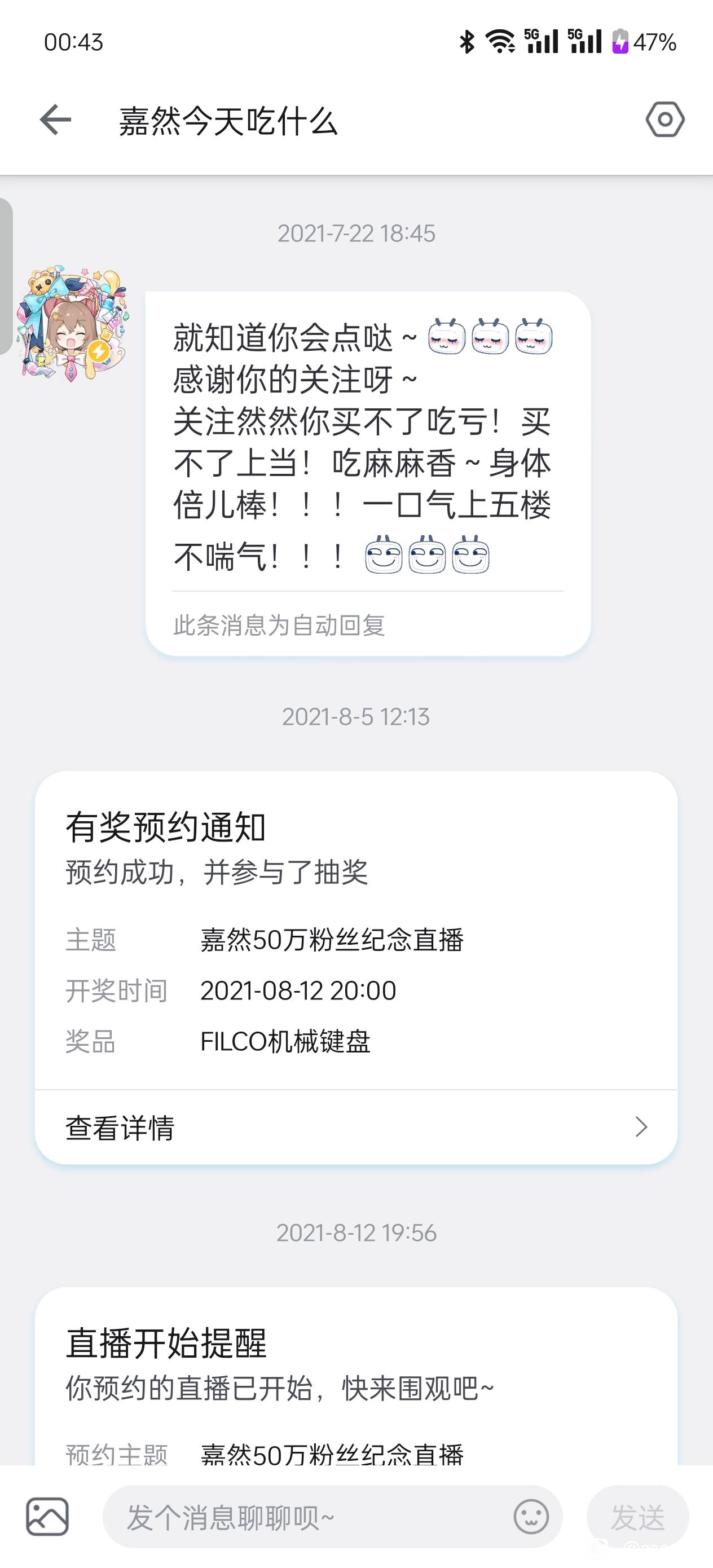
Task: Open 查看详情 for the prize reservation
Action: coord(356,1127)
